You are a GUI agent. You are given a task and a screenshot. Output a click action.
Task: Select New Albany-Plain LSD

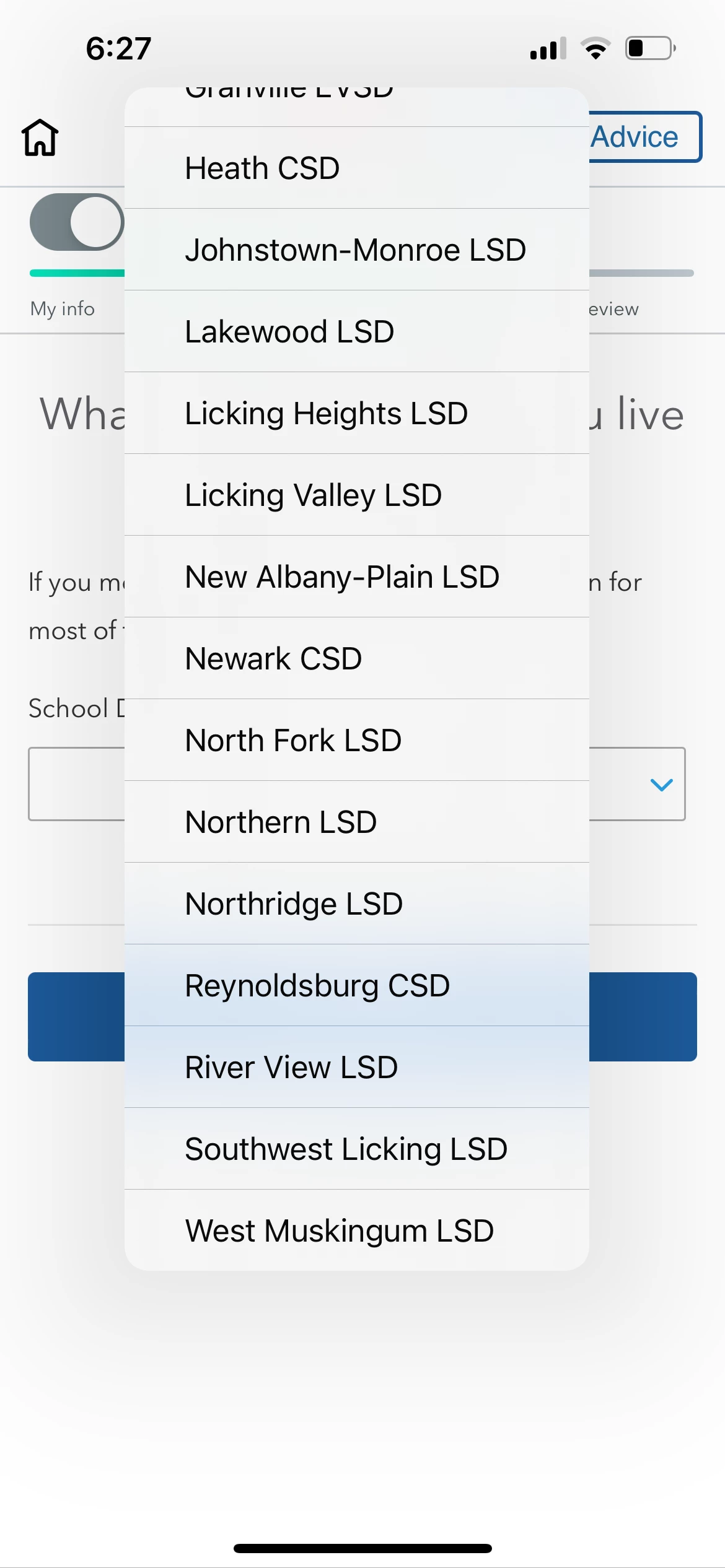point(356,577)
